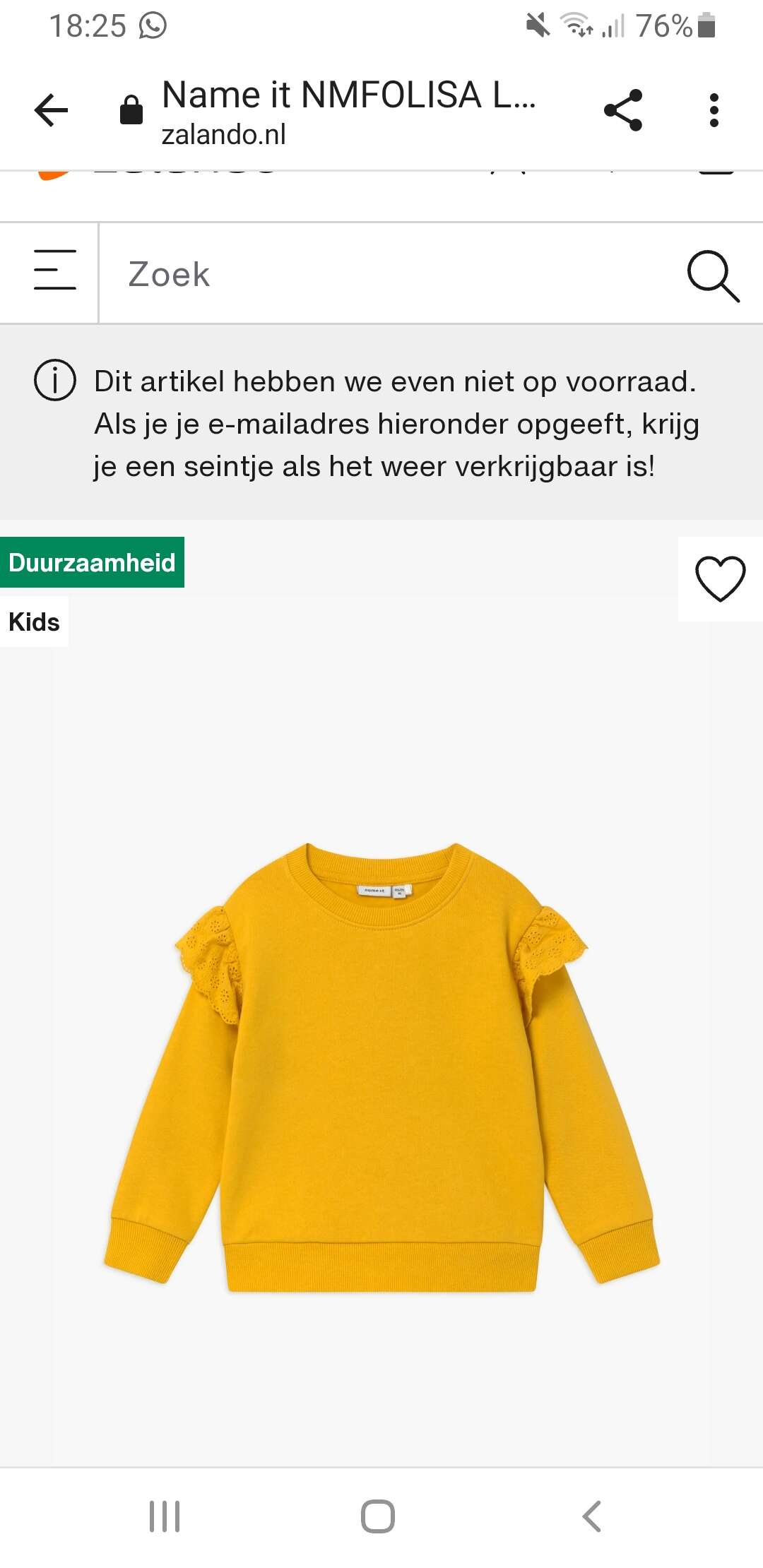Open recent apps from navigation bar
The image size is (763, 1568).
tap(165, 1516)
